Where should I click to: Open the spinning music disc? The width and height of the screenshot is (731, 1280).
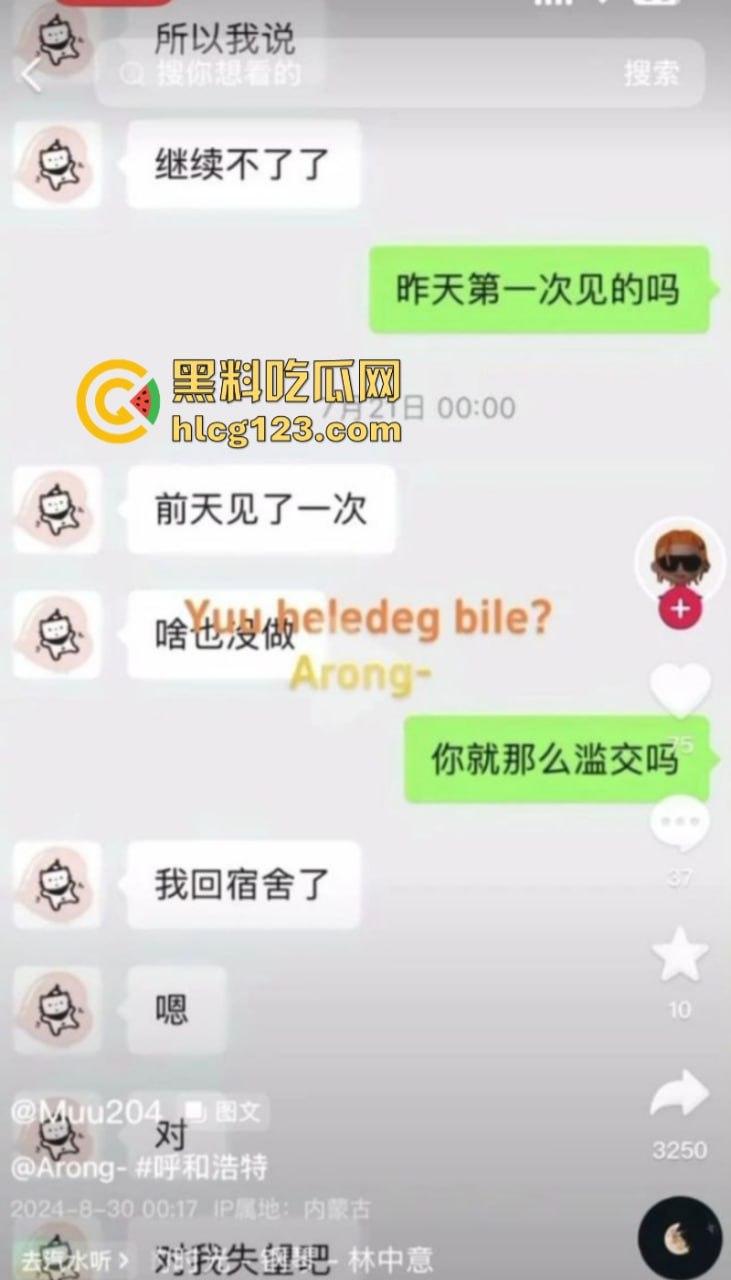pos(679,1238)
